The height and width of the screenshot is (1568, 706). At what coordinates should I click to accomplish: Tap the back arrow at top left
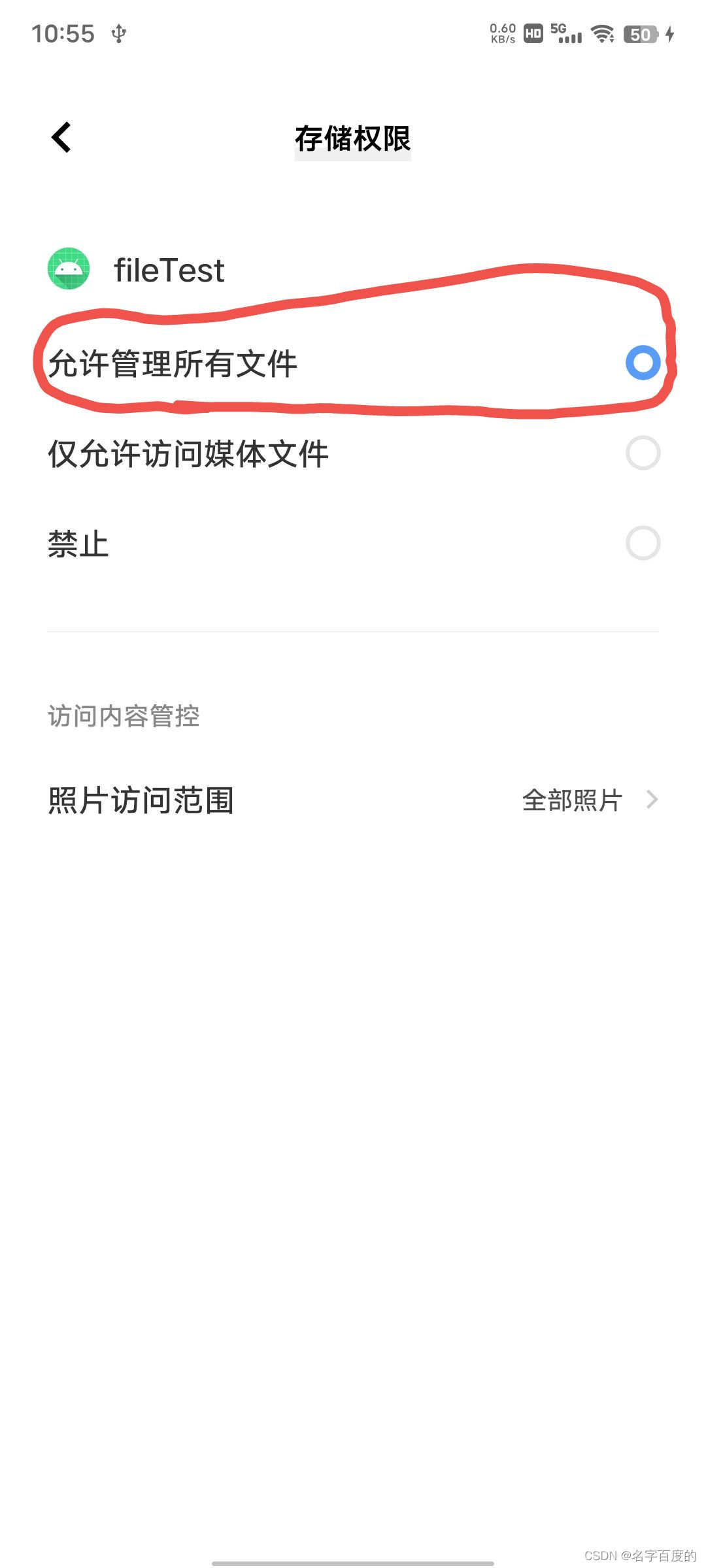pos(61,138)
